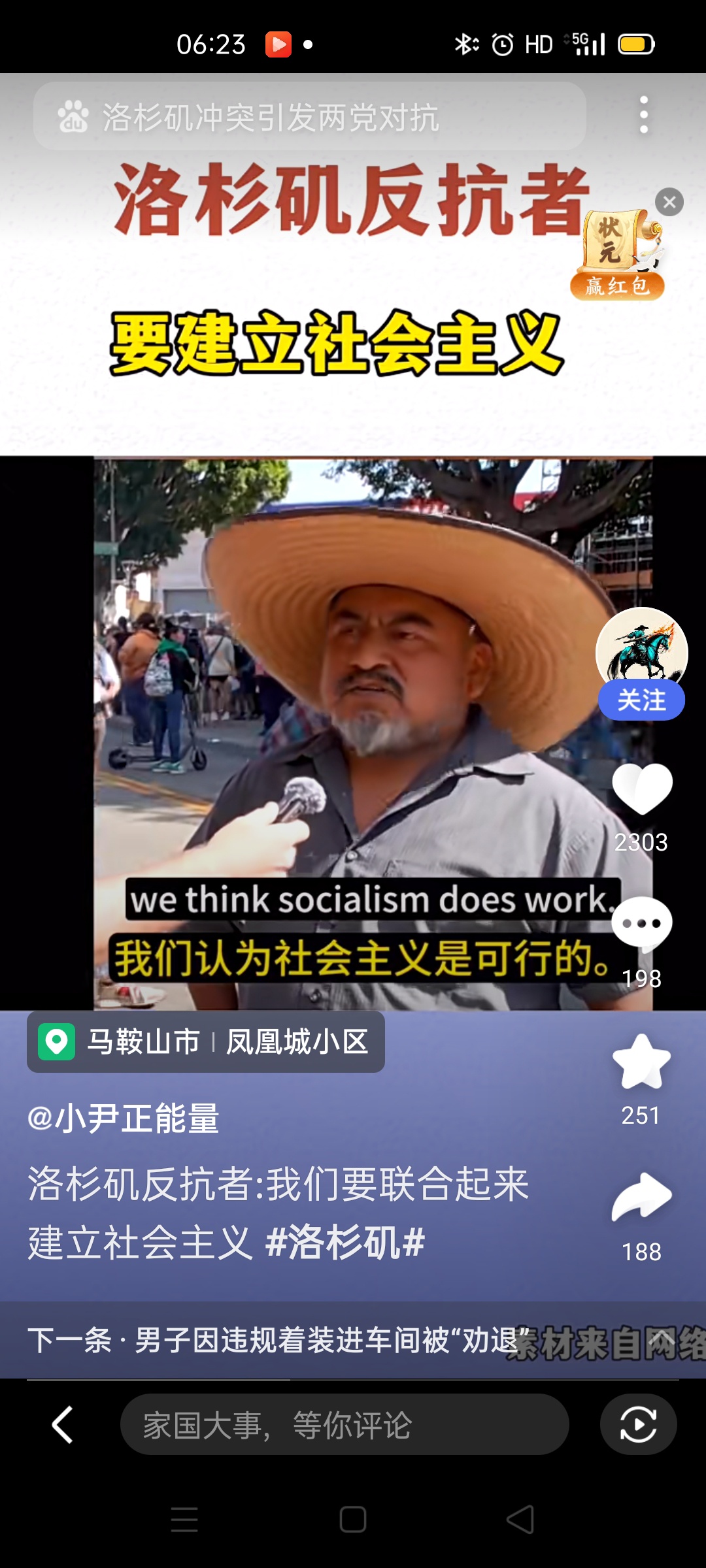This screenshot has width=706, height=1568.
Task: Go back with the bottom left arrow
Action: tap(62, 1424)
